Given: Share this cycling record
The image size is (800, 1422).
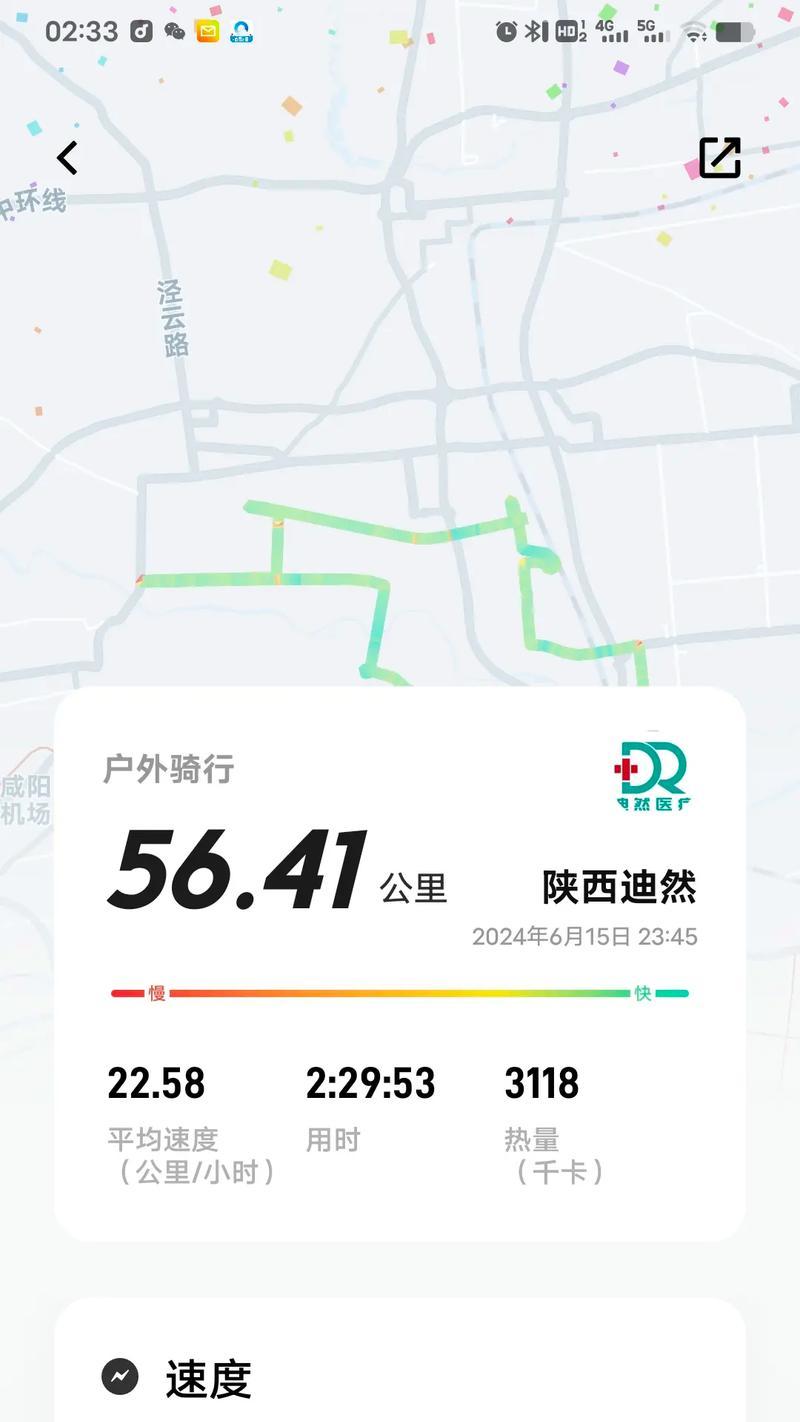Looking at the screenshot, I should pyautogui.click(x=719, y=158).
